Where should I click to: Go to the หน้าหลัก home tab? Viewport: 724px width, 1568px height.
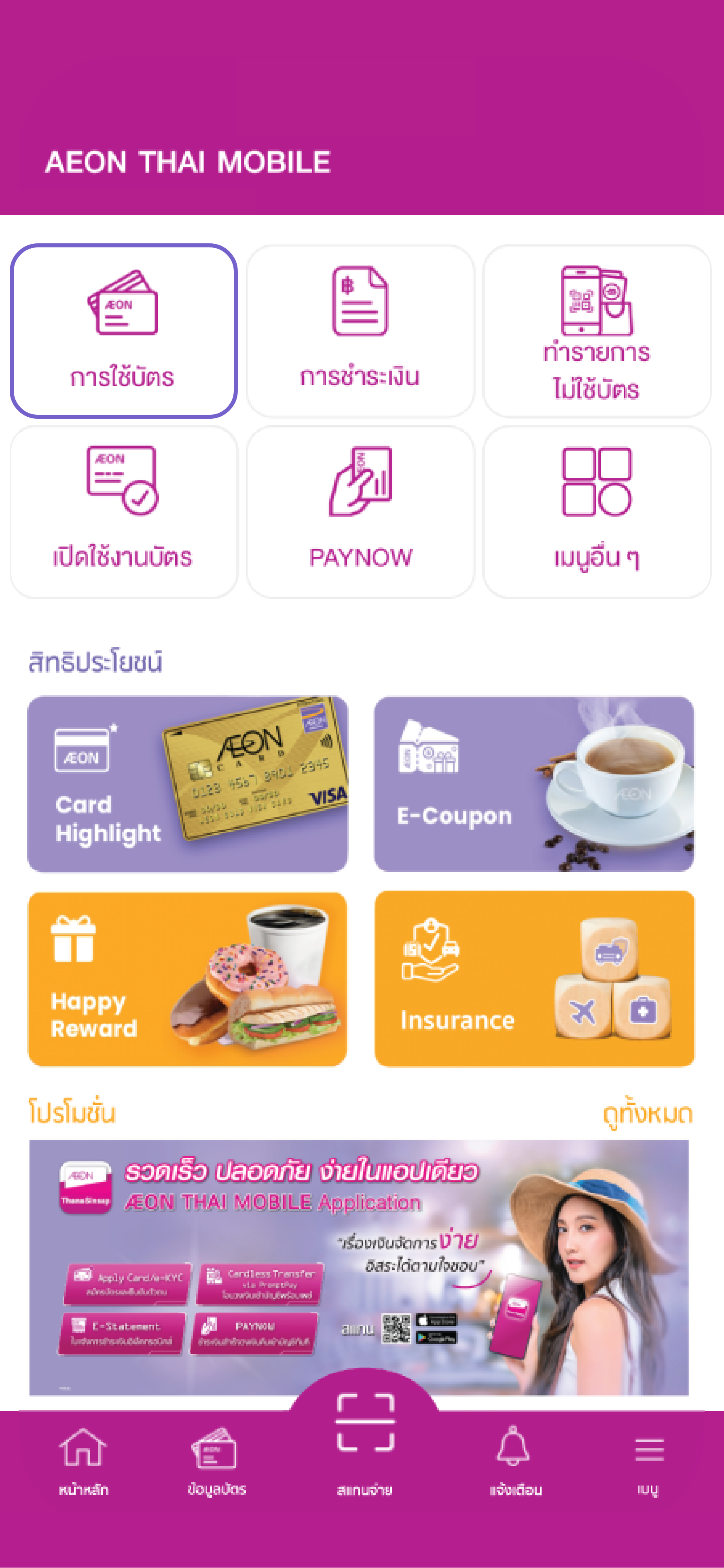[83, 1461]
